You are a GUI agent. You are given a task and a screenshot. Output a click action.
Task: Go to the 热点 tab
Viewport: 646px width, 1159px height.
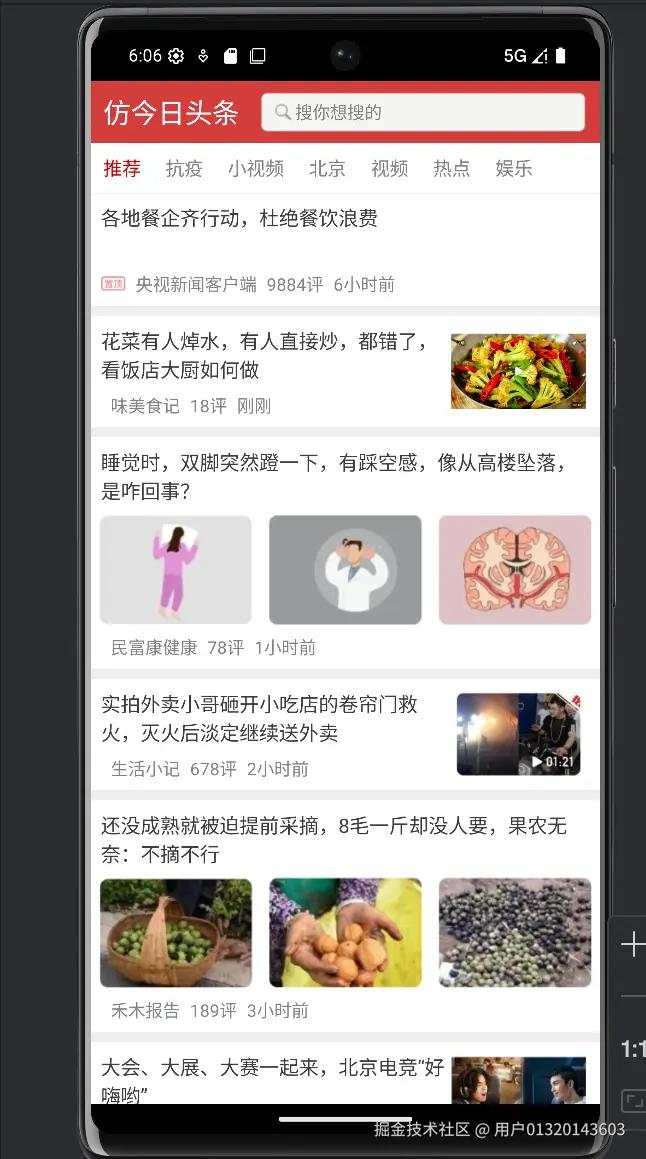pyautogui.click(x=451, y=168)
